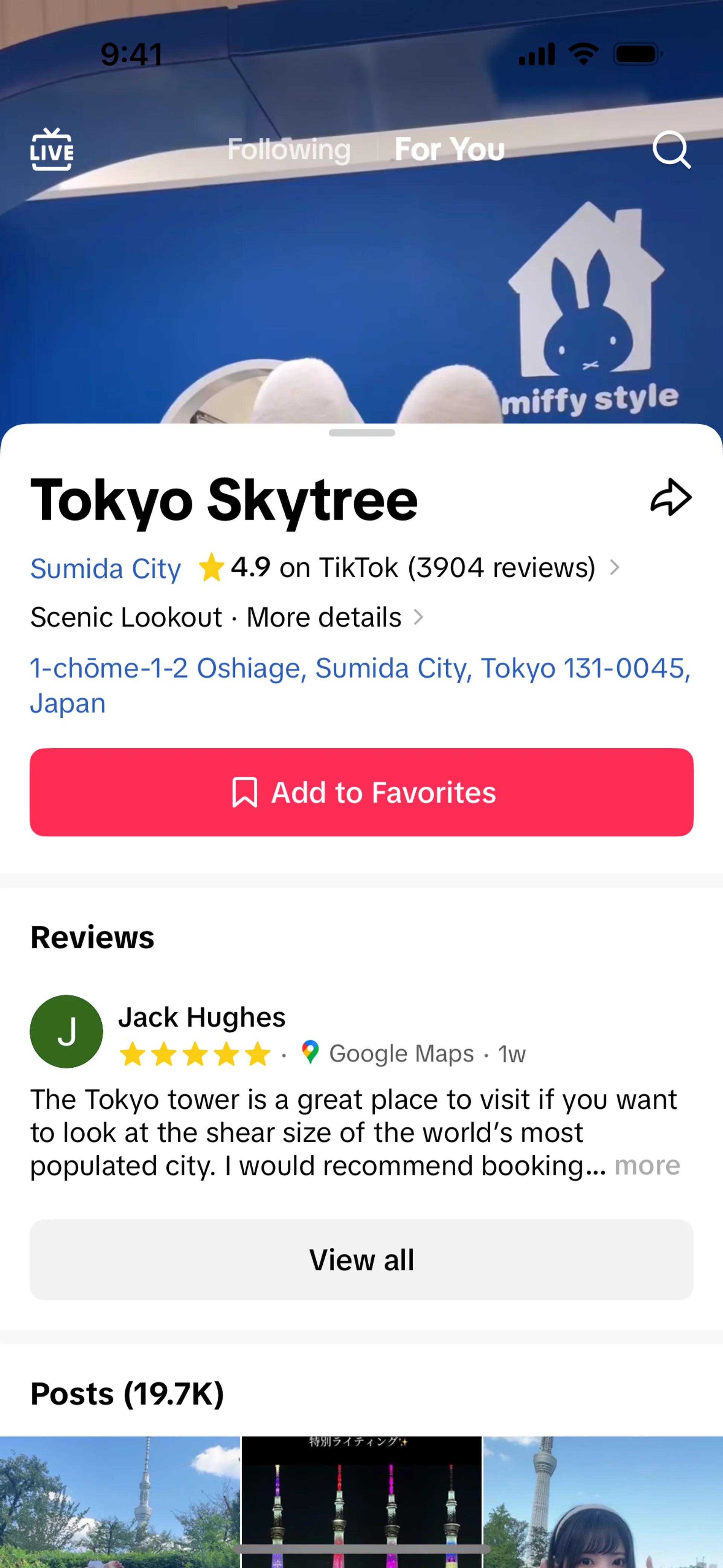Add Tokyo Skytree to Favorites
This screenshot has height=1568, width=723.
pos(361,792)
